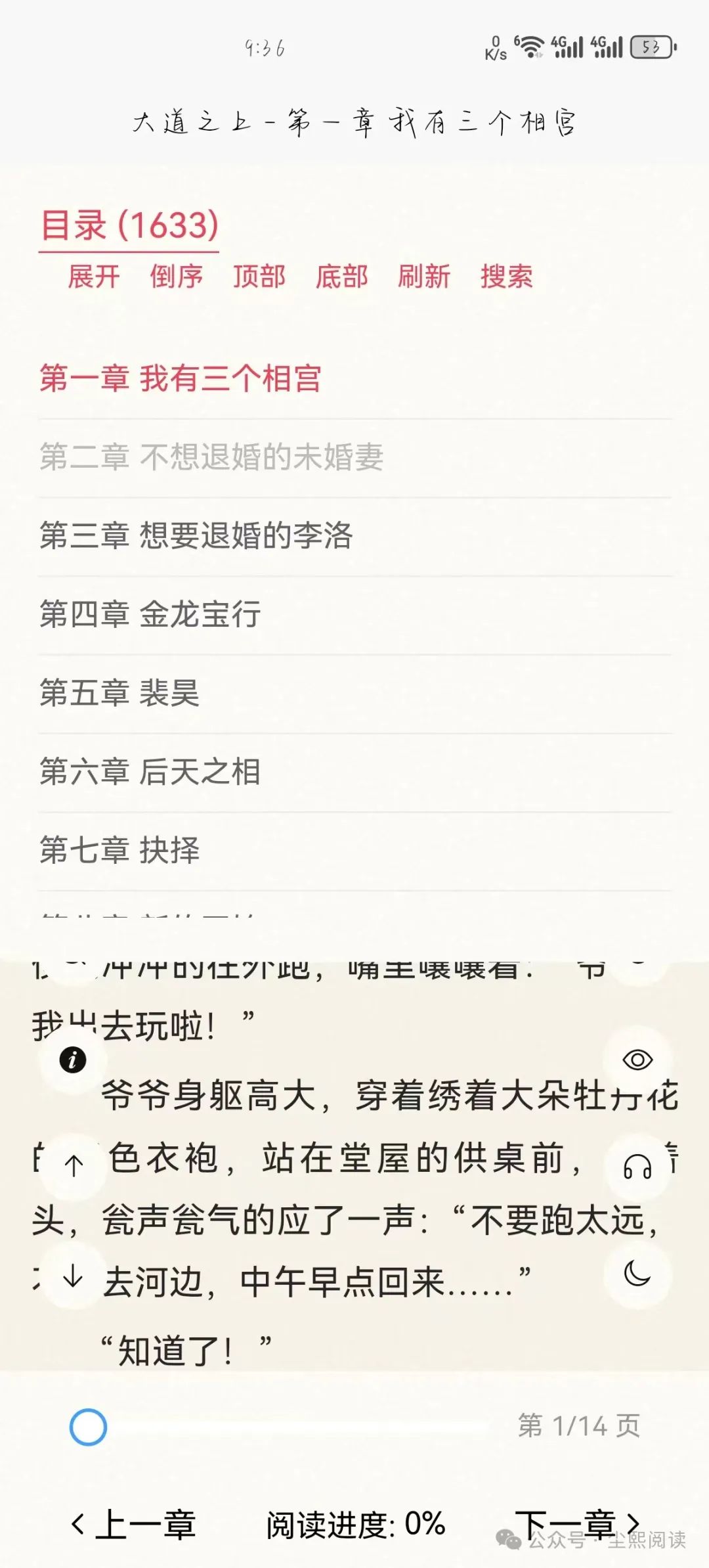Go to the next chapter 下一章

pyautogui.click(x=576, y=1524)
